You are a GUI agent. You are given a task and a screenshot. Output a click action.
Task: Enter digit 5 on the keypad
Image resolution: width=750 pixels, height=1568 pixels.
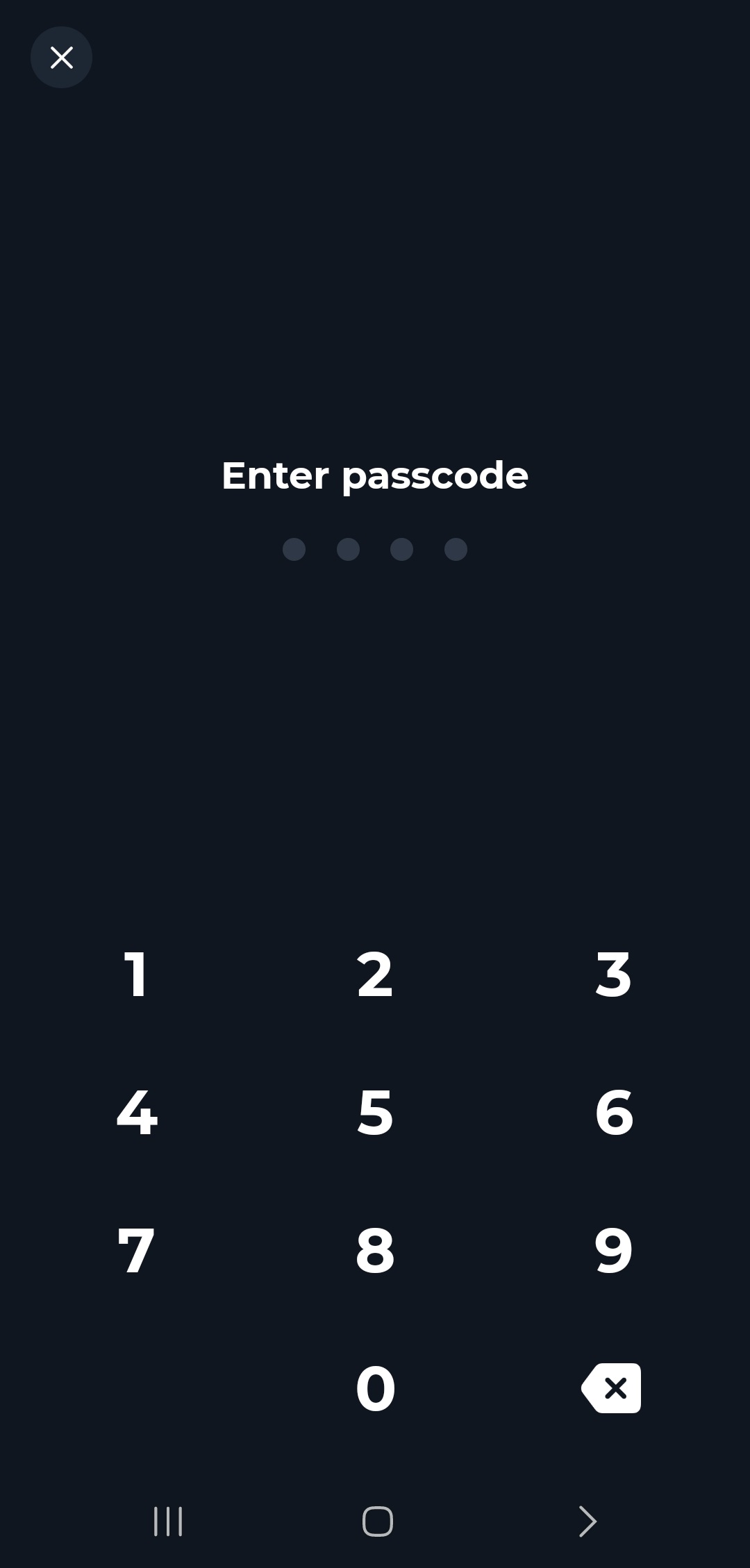pyautogui.click(x=375, y=1113)
